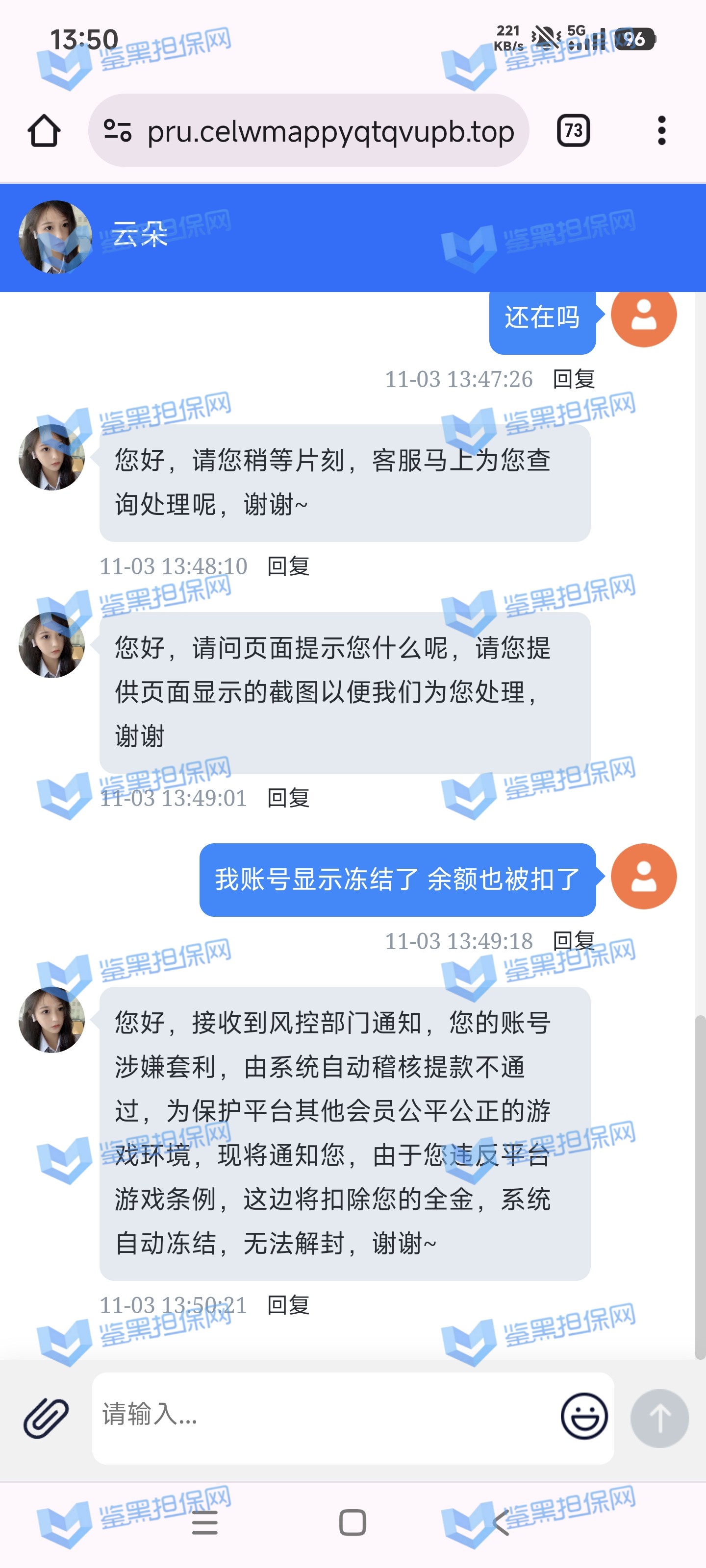706x1568 pixels.
Task: Open recent apps from navigation bar
Action: coord(204,1522)
